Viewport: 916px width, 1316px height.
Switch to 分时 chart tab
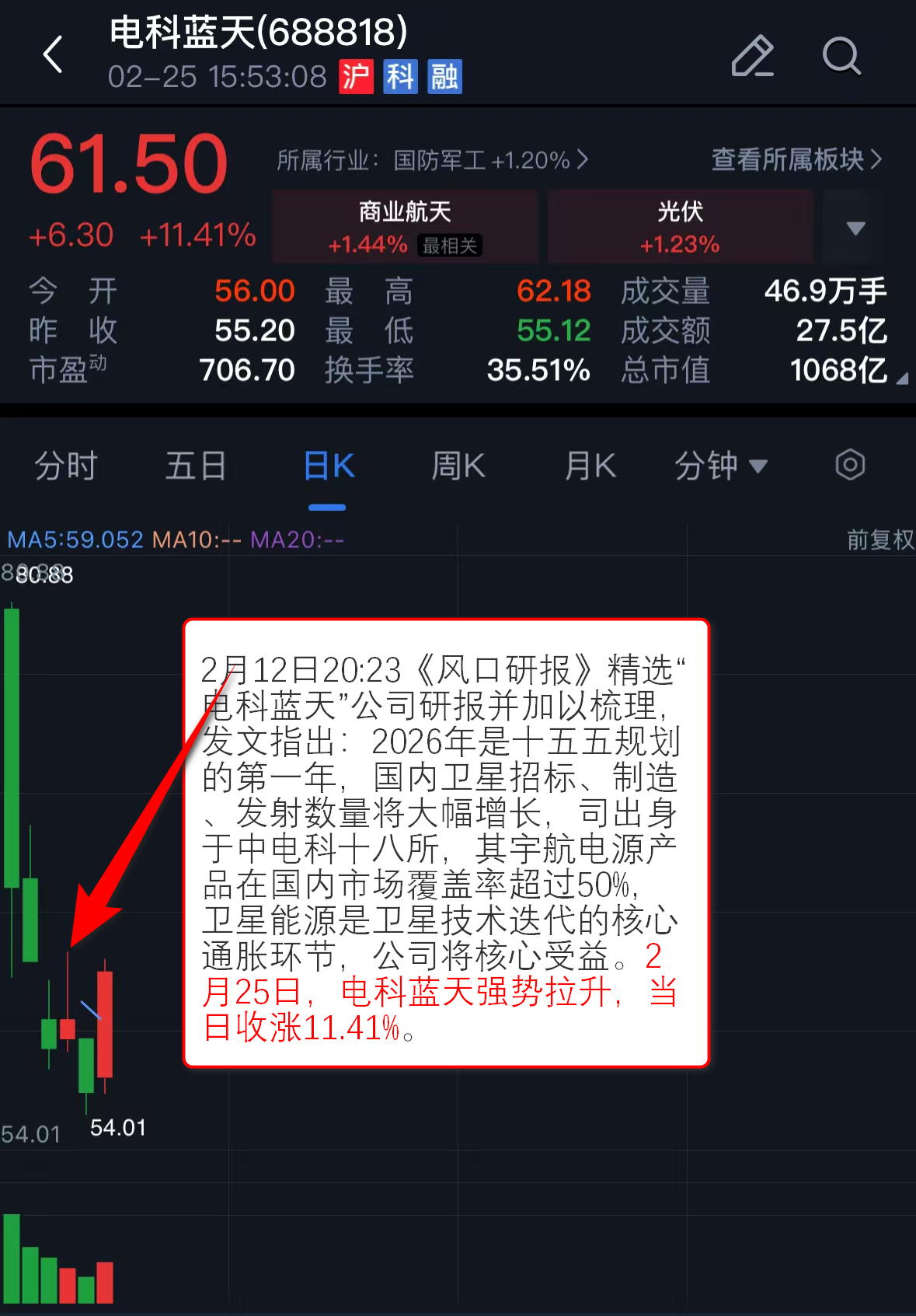[65, 466]
